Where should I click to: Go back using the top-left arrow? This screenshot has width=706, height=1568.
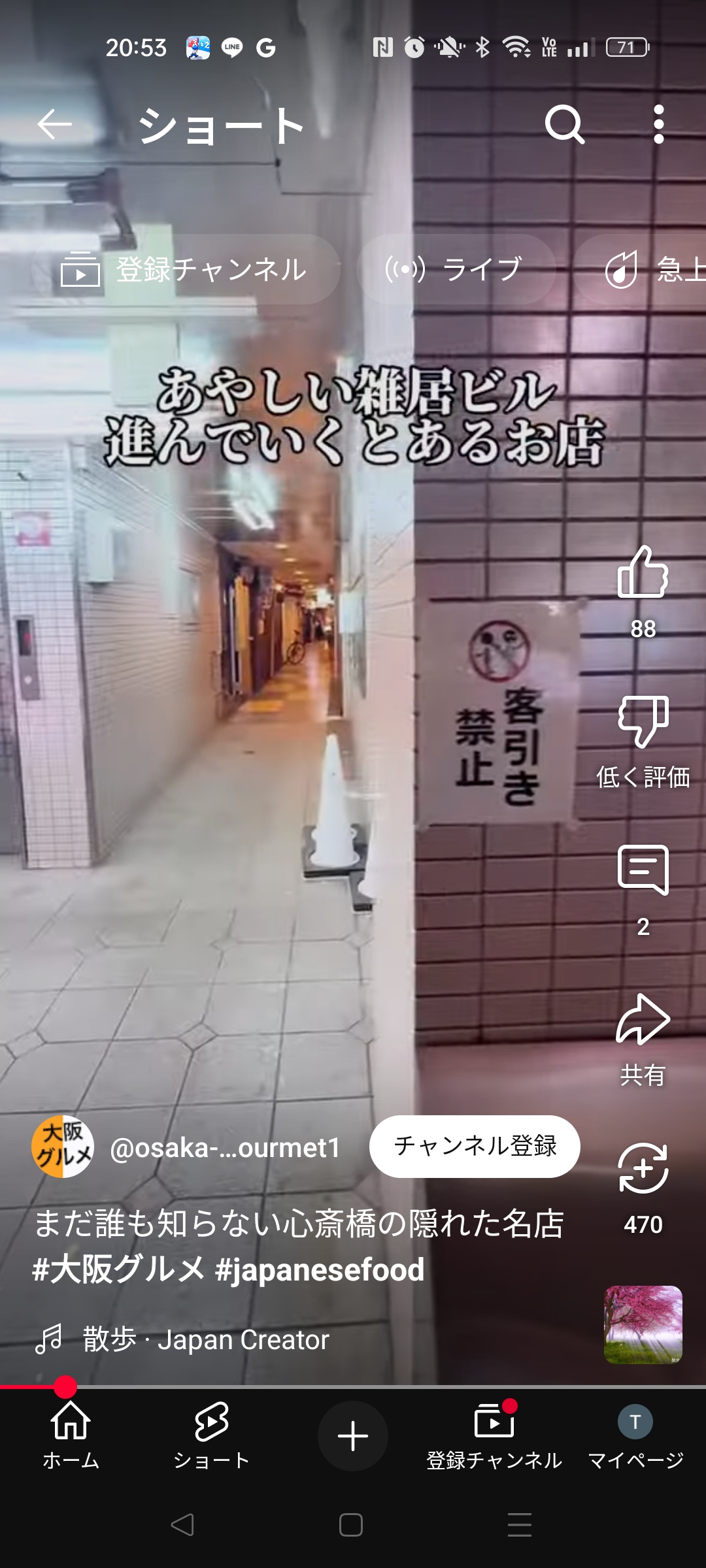[x=54, y=124]
